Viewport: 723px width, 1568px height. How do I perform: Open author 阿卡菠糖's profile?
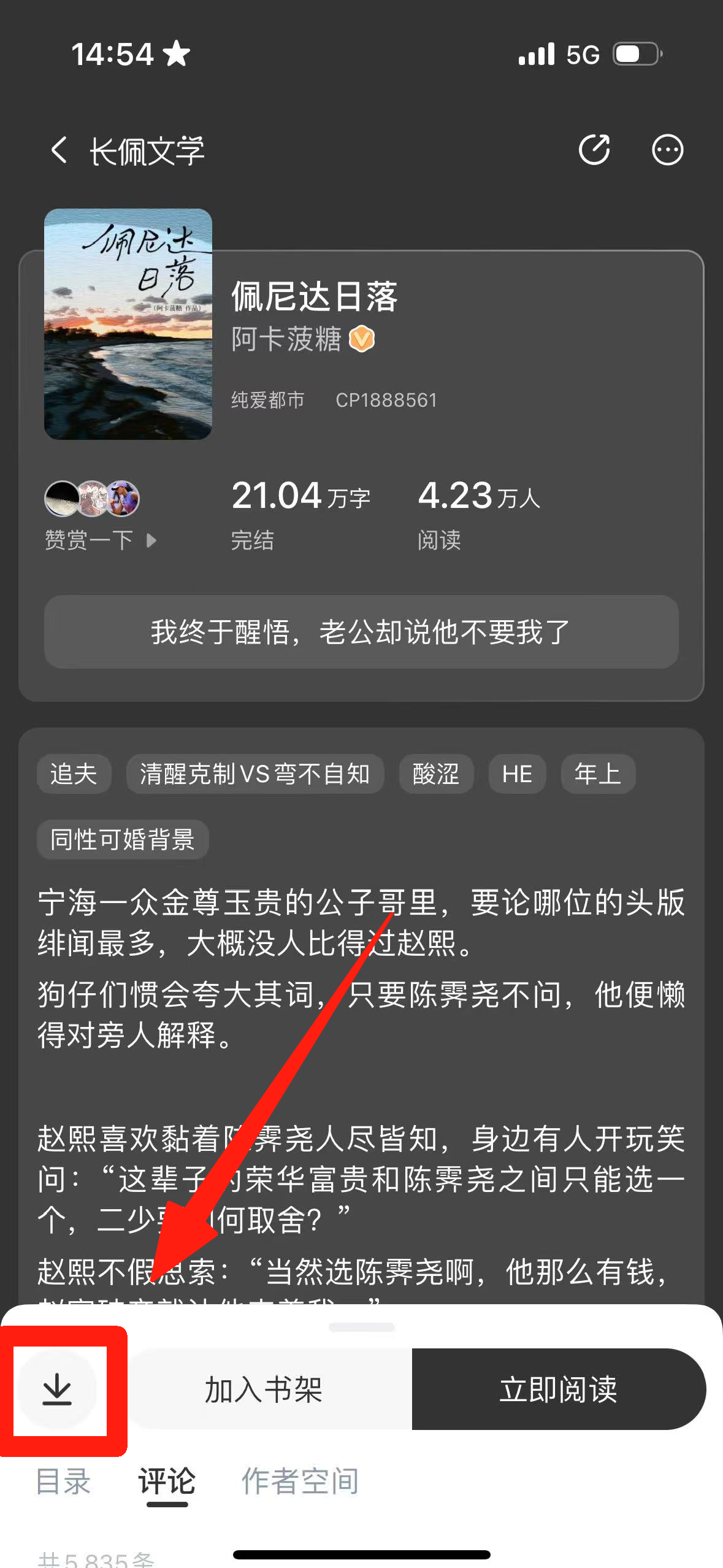point(286,339)
